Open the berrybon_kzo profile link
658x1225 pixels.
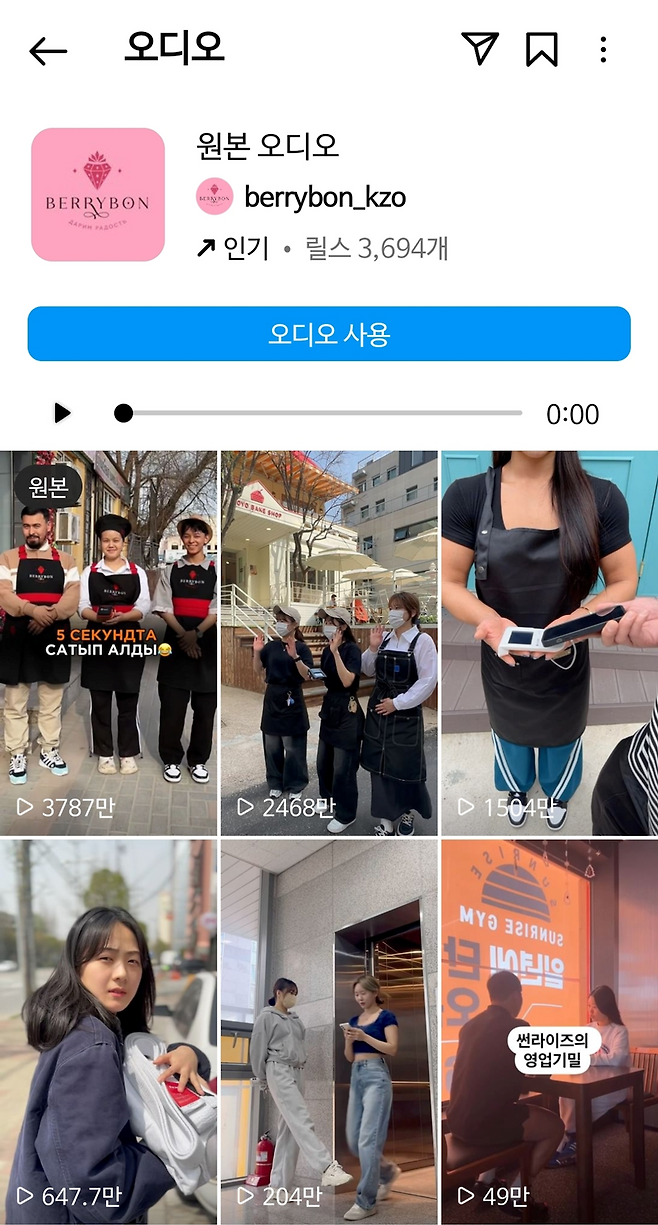click(324, 197)
